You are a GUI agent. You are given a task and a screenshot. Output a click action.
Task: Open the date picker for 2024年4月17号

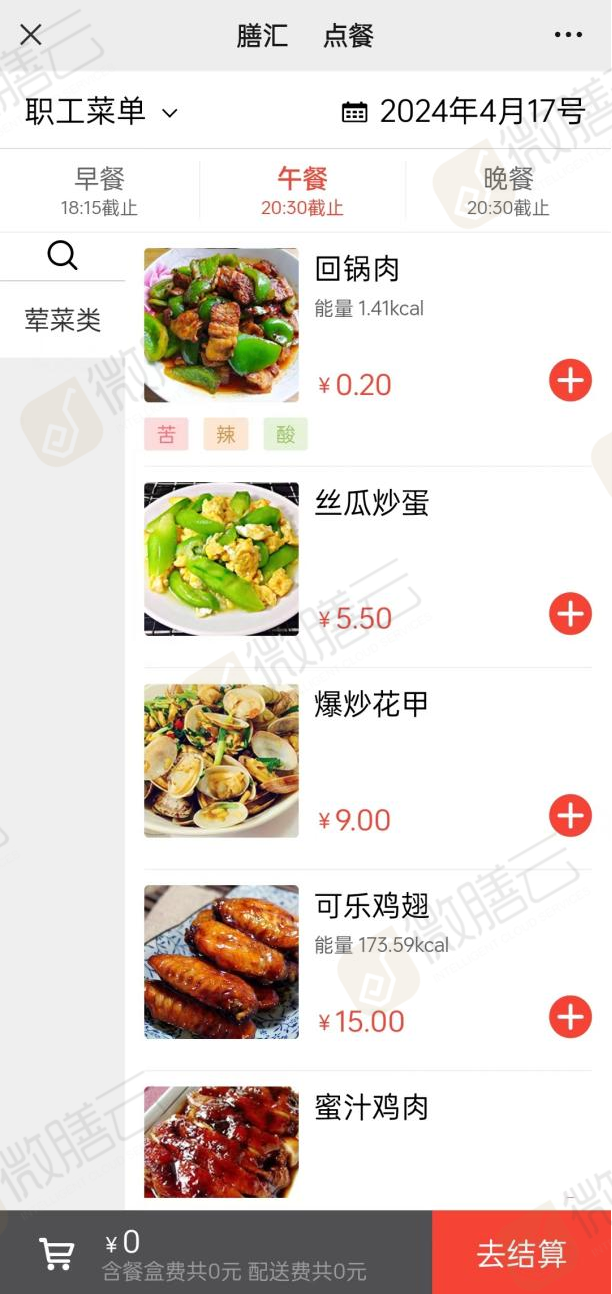463,111
